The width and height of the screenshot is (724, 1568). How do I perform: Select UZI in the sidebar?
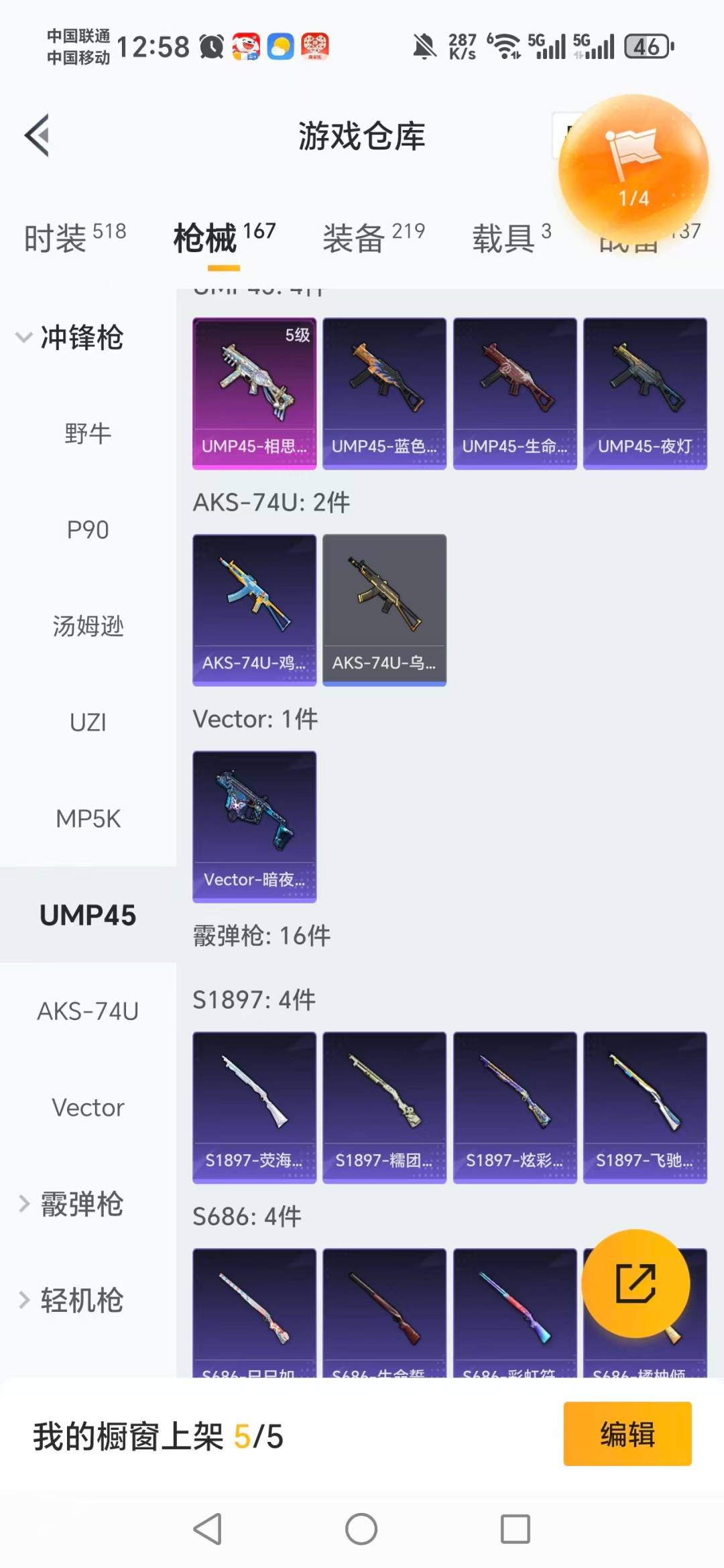pos(88,722)
